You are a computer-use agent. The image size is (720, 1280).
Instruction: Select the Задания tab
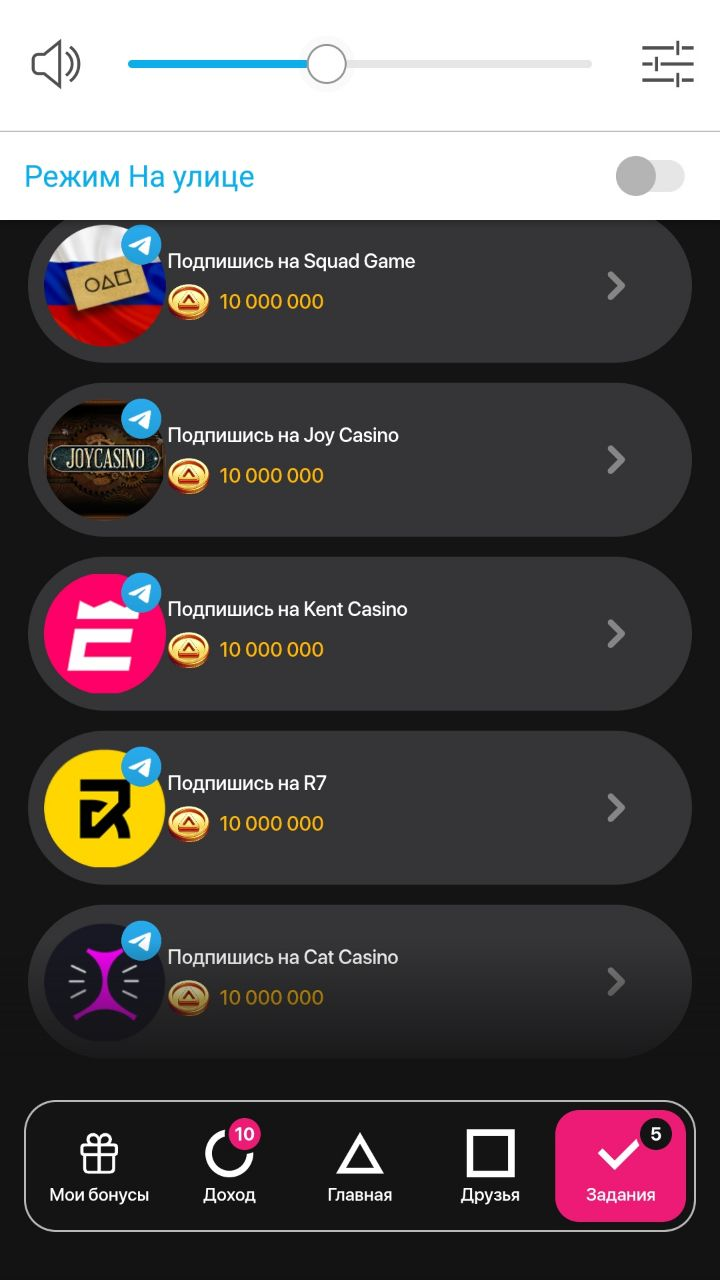pyautogui.click(x=620, y=1167)
